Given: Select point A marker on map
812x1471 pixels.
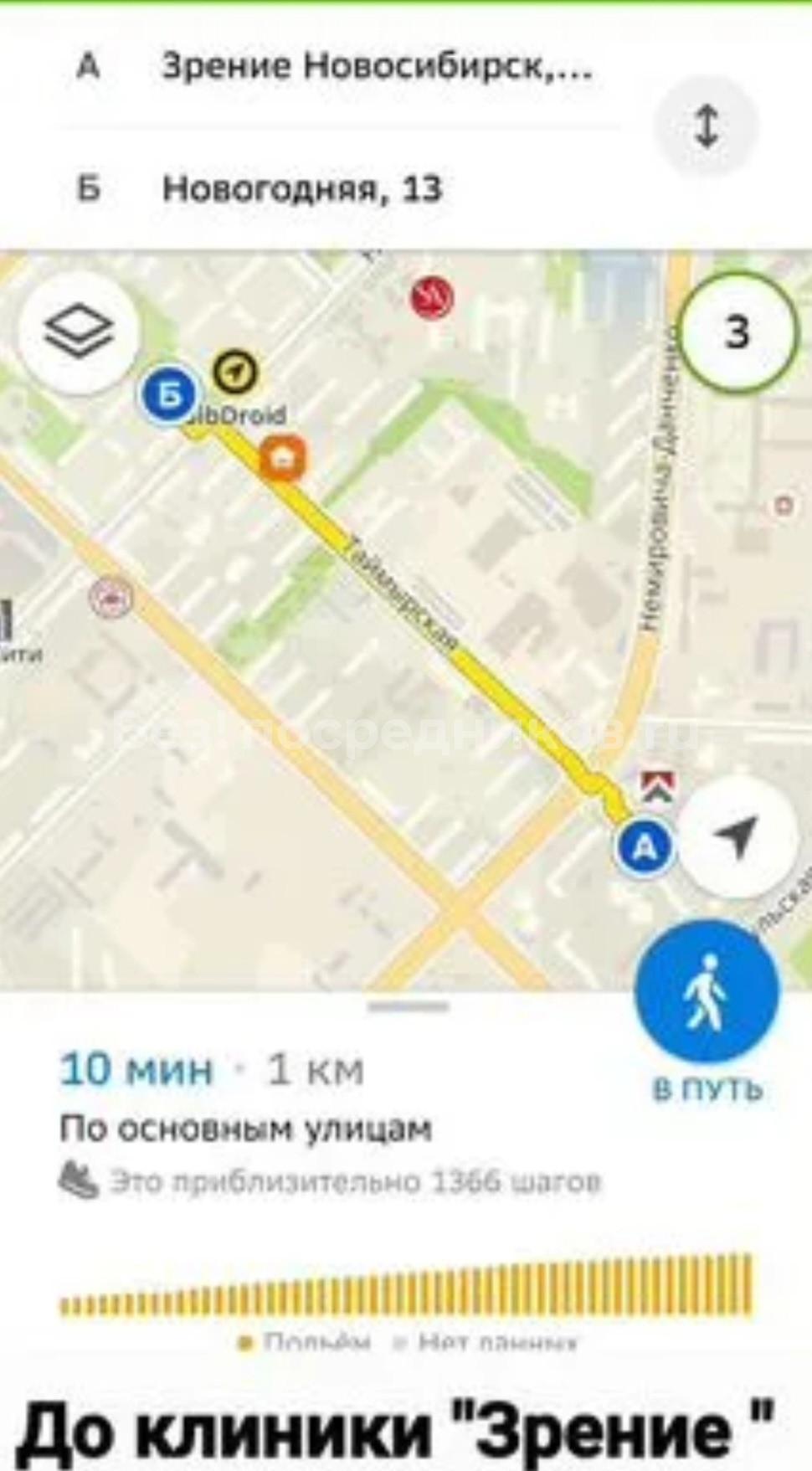Looking at the screenshot, I should 644,847.
